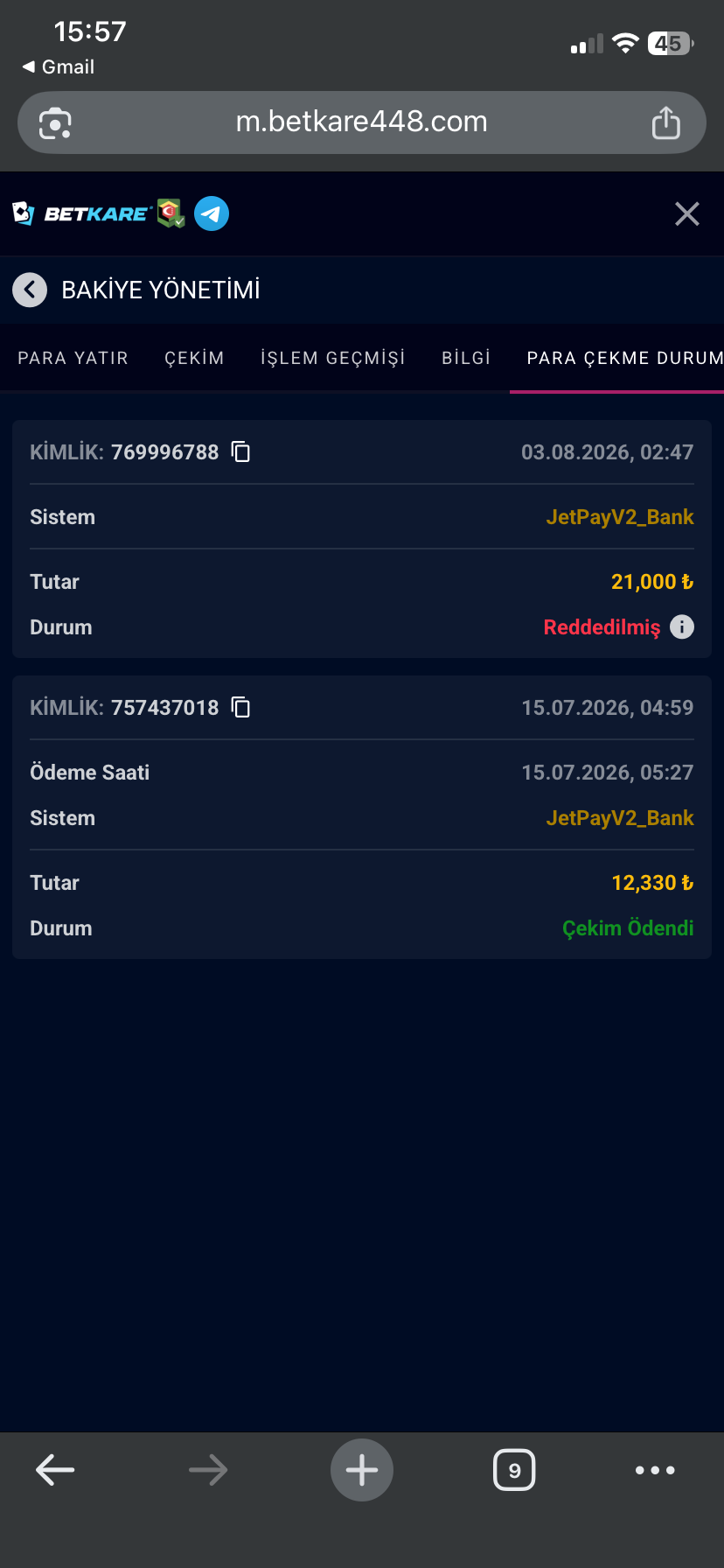Copy the ID 757437018
Image resolution: width=724 pixels, height=1568 pixels.
pos(240,707)
